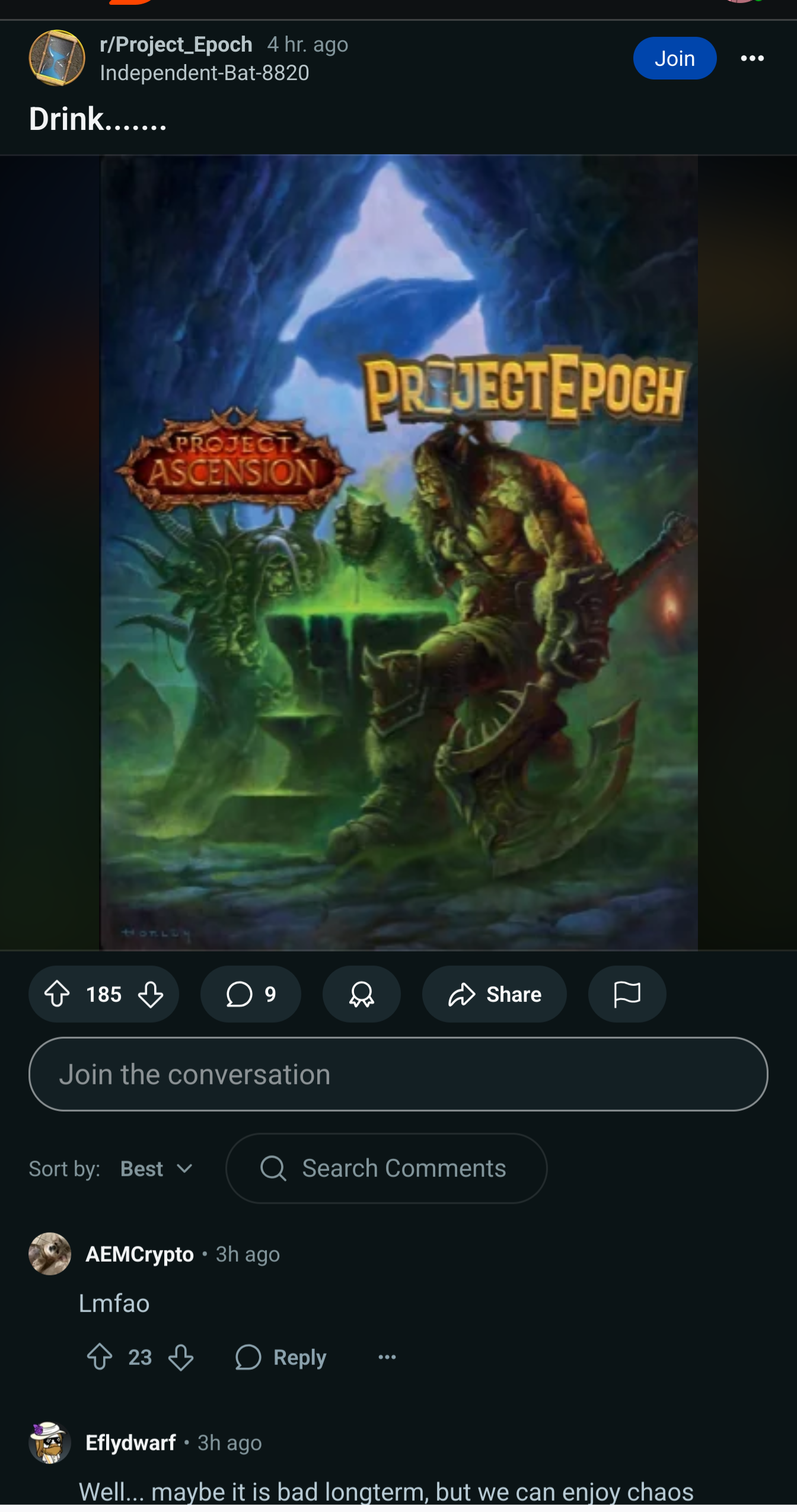Join the r/Project_Epoch community
Image resolution: width=797 pixels, height=1512 pixels.
tap(674, 58)
